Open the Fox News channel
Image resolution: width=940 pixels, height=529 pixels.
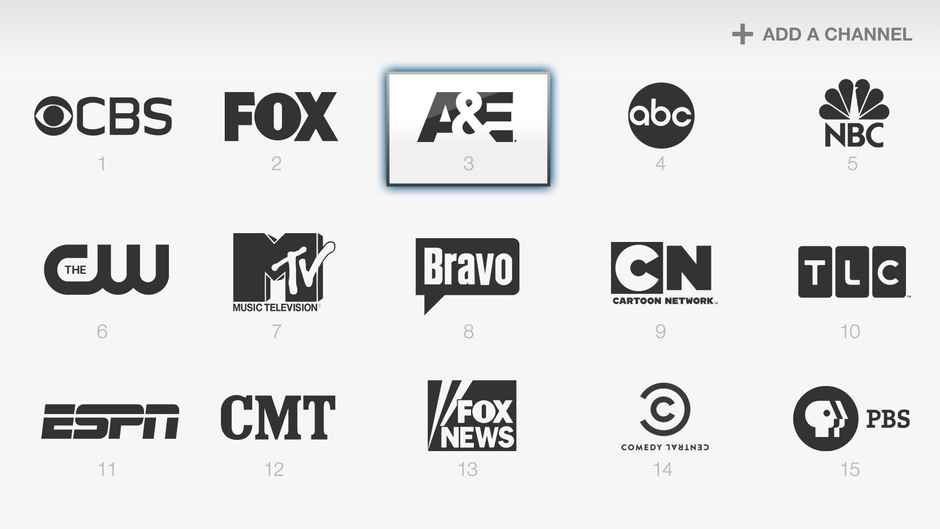471,415
